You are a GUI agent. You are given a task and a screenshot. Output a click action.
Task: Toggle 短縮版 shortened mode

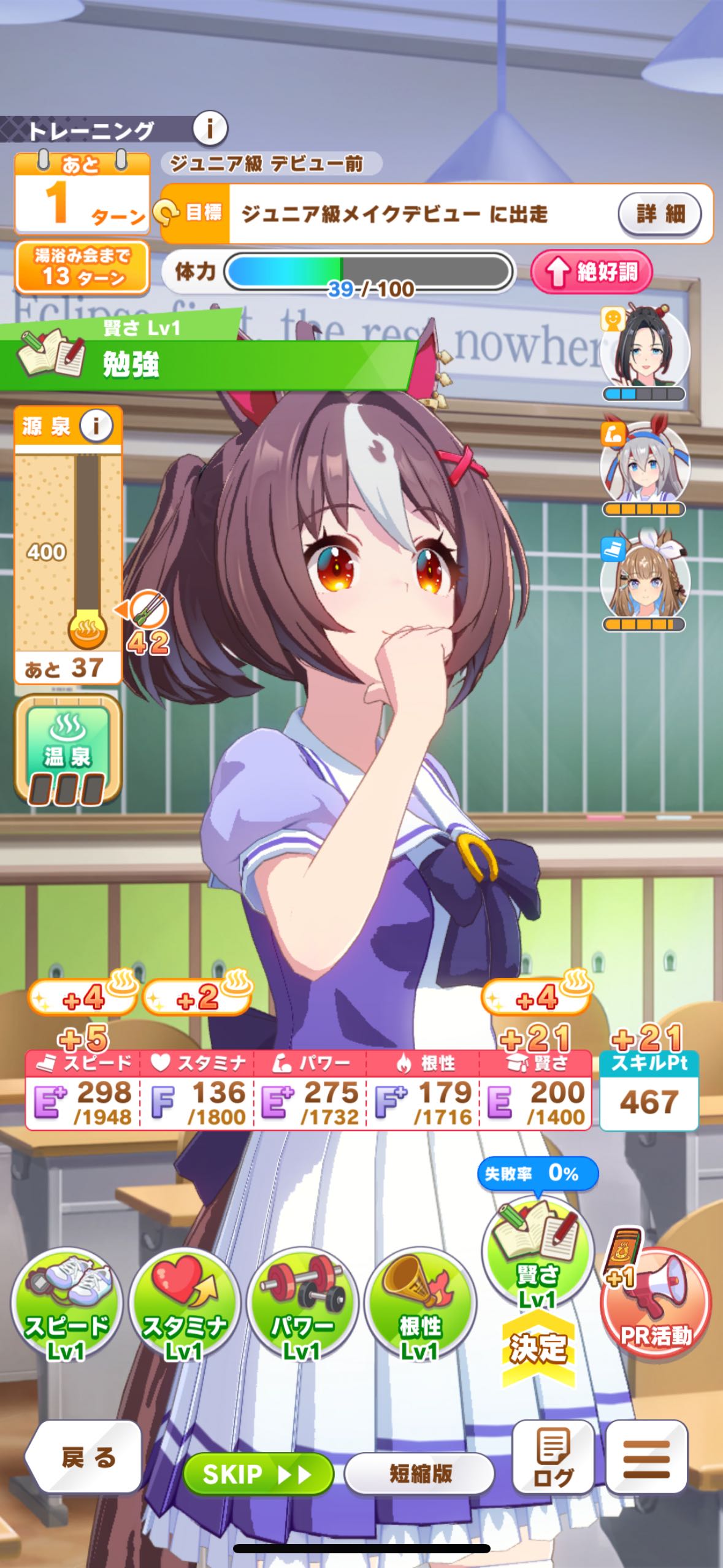coord(420,1474)
